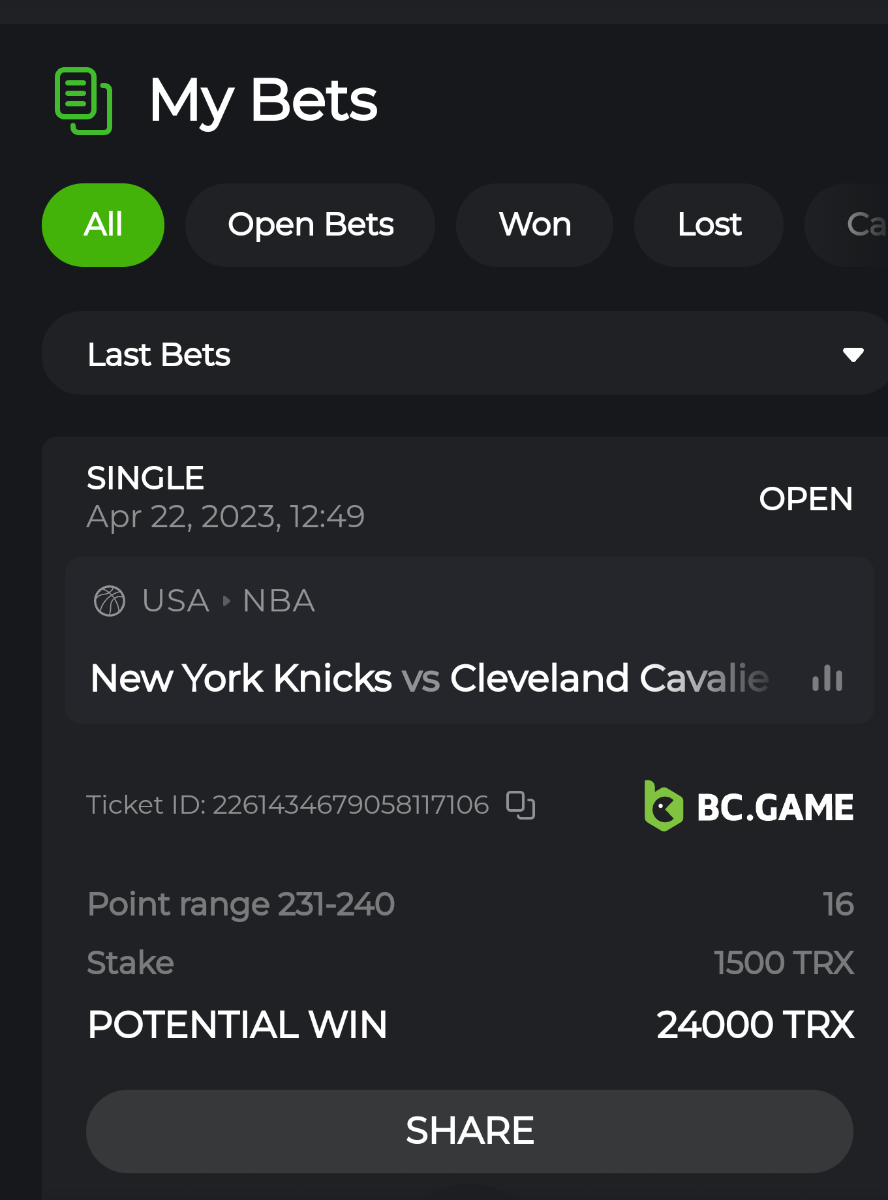The height and width of the screenshot is (1200, 888).
Task: Copy the Ticket ID
Action: [x=520, y=805]
